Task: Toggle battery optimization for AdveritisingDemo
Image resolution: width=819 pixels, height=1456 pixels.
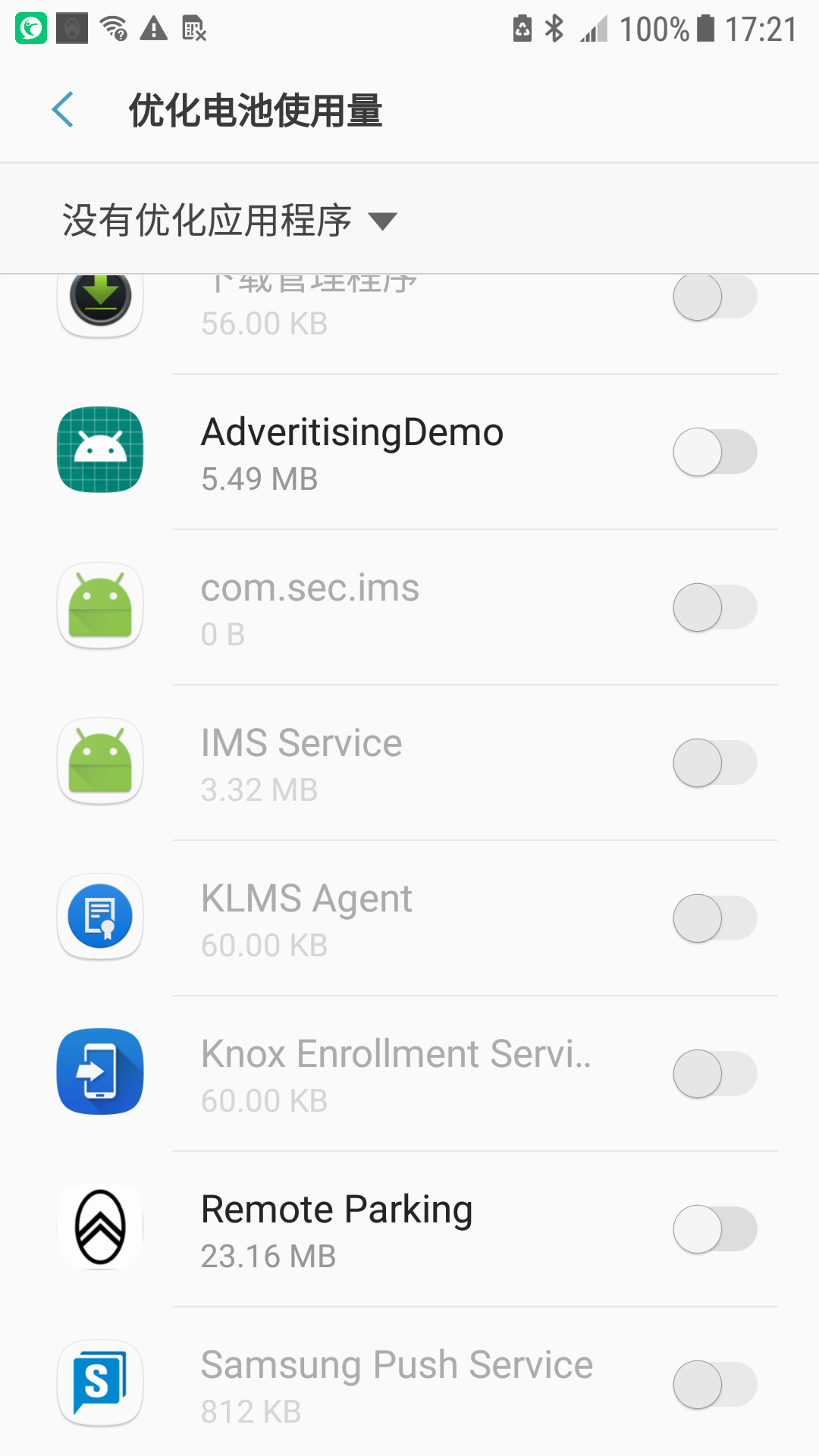Action: click(x=714, y=452)
